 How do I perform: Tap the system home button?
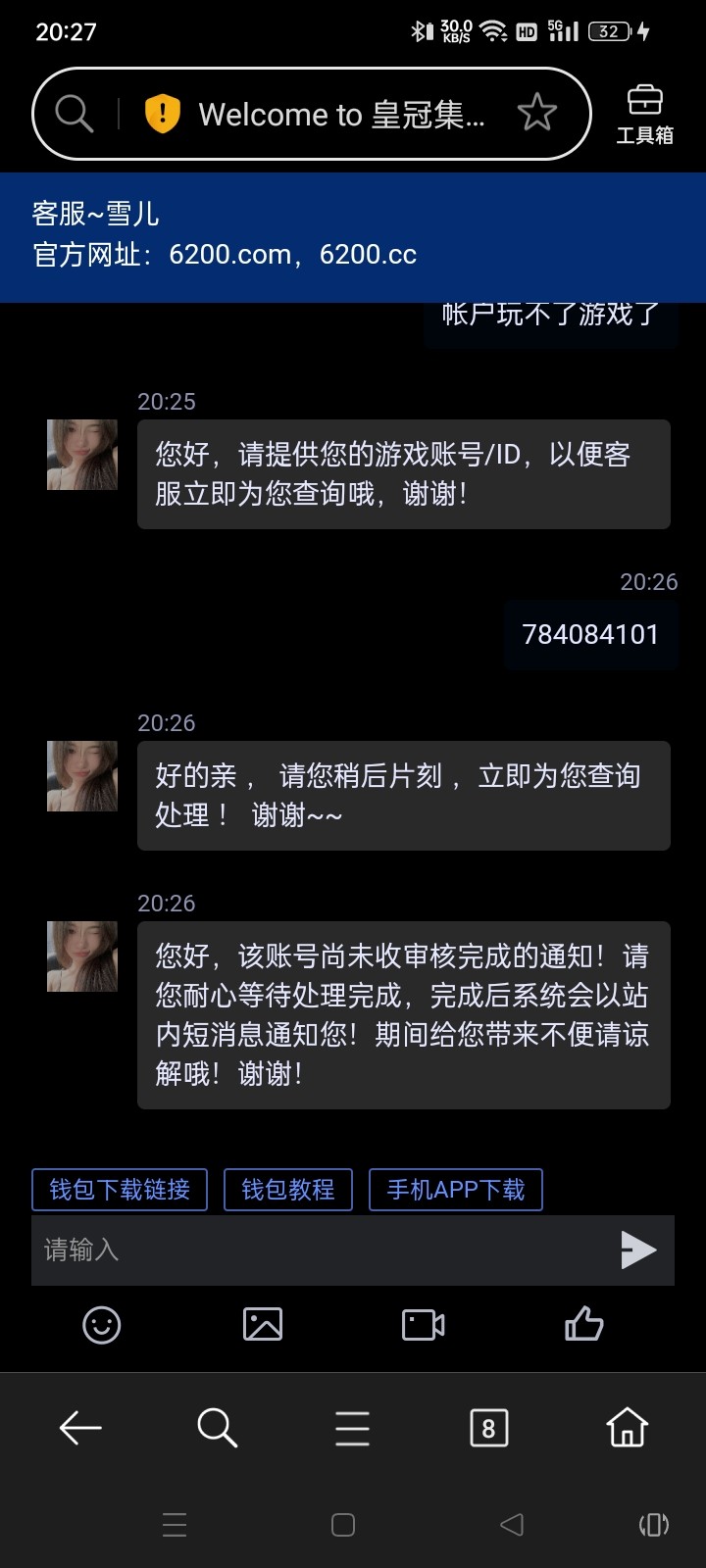343,1525
